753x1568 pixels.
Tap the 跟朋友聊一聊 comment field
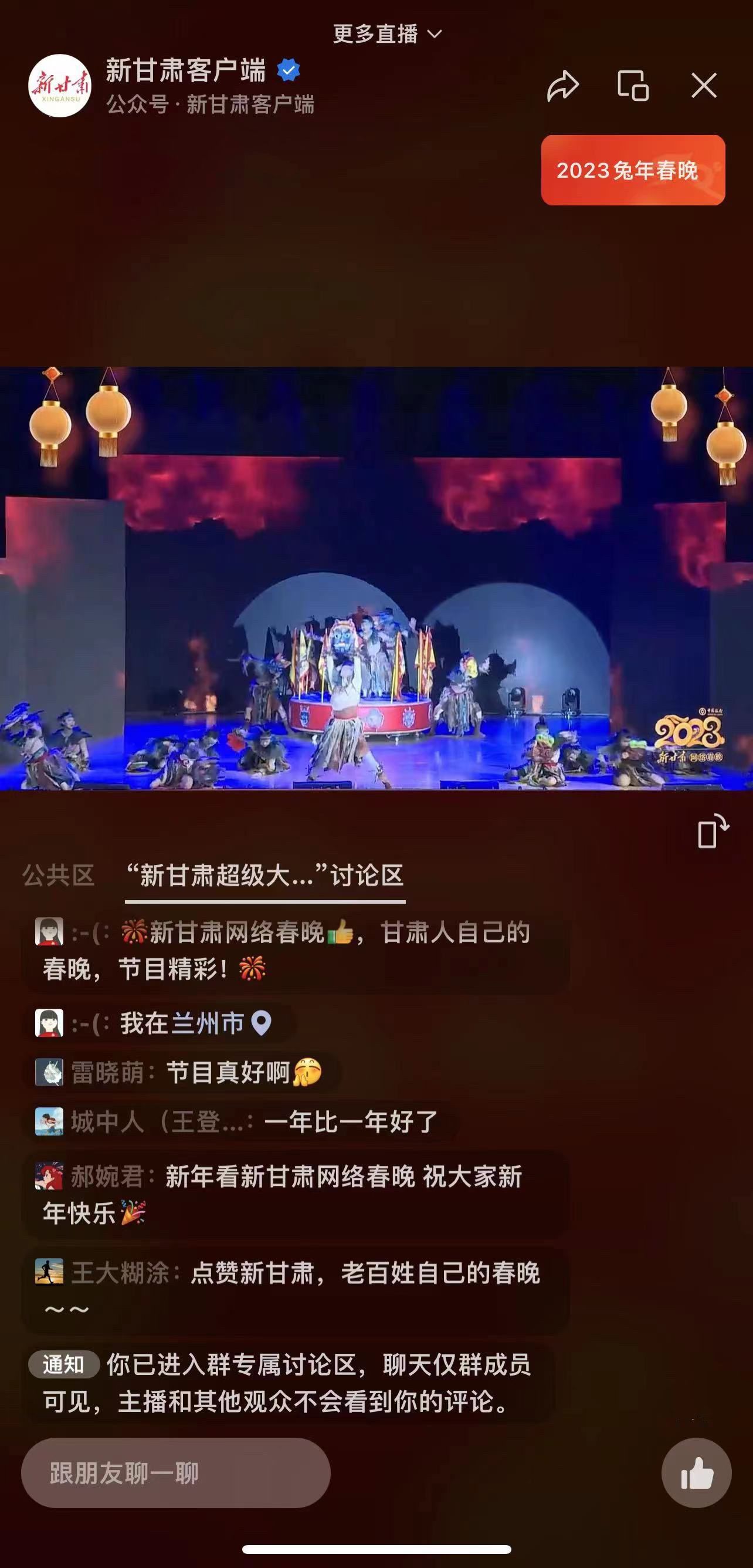[x=176, y=1473]
